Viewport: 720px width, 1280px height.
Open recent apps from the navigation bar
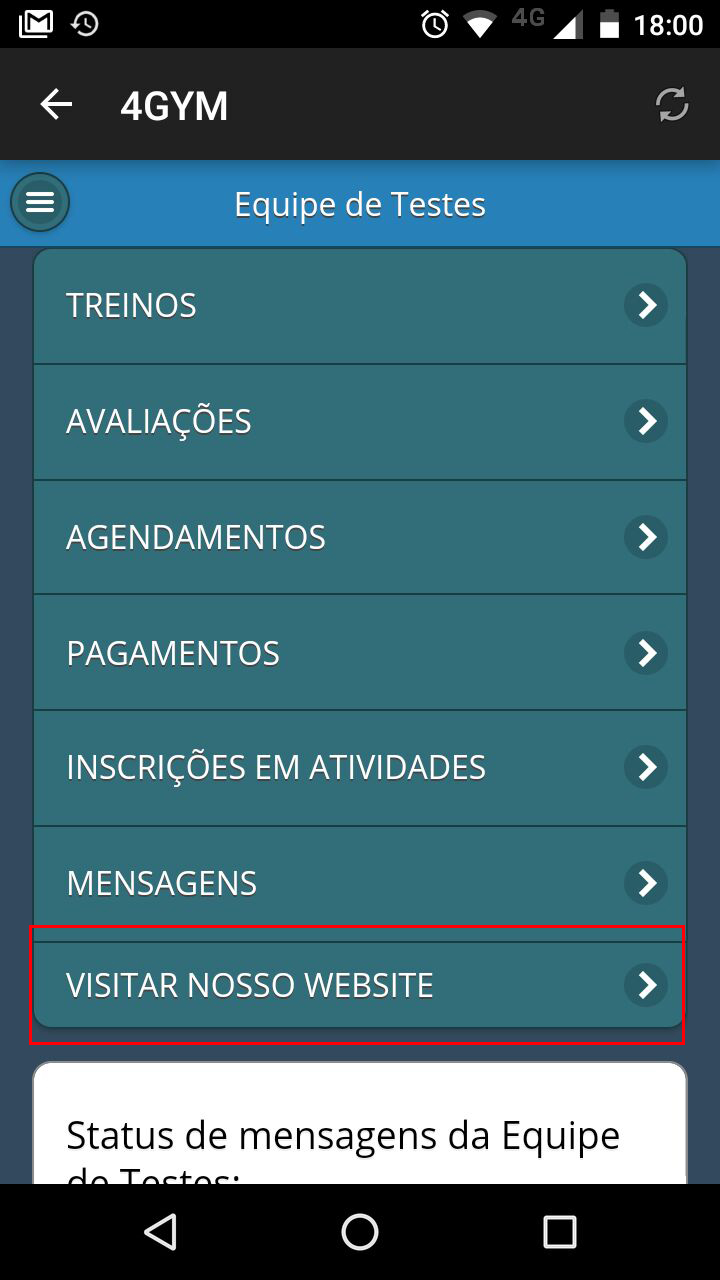click(x=560, y=1232)
